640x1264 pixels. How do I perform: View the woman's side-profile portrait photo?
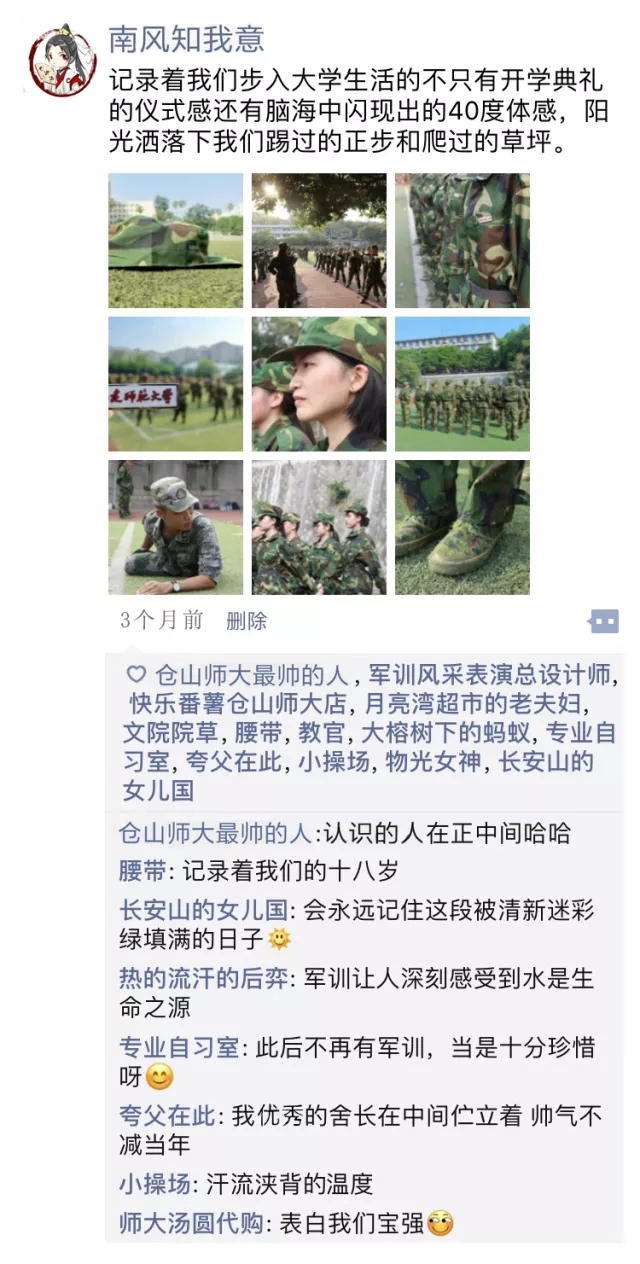pos(319,384)
